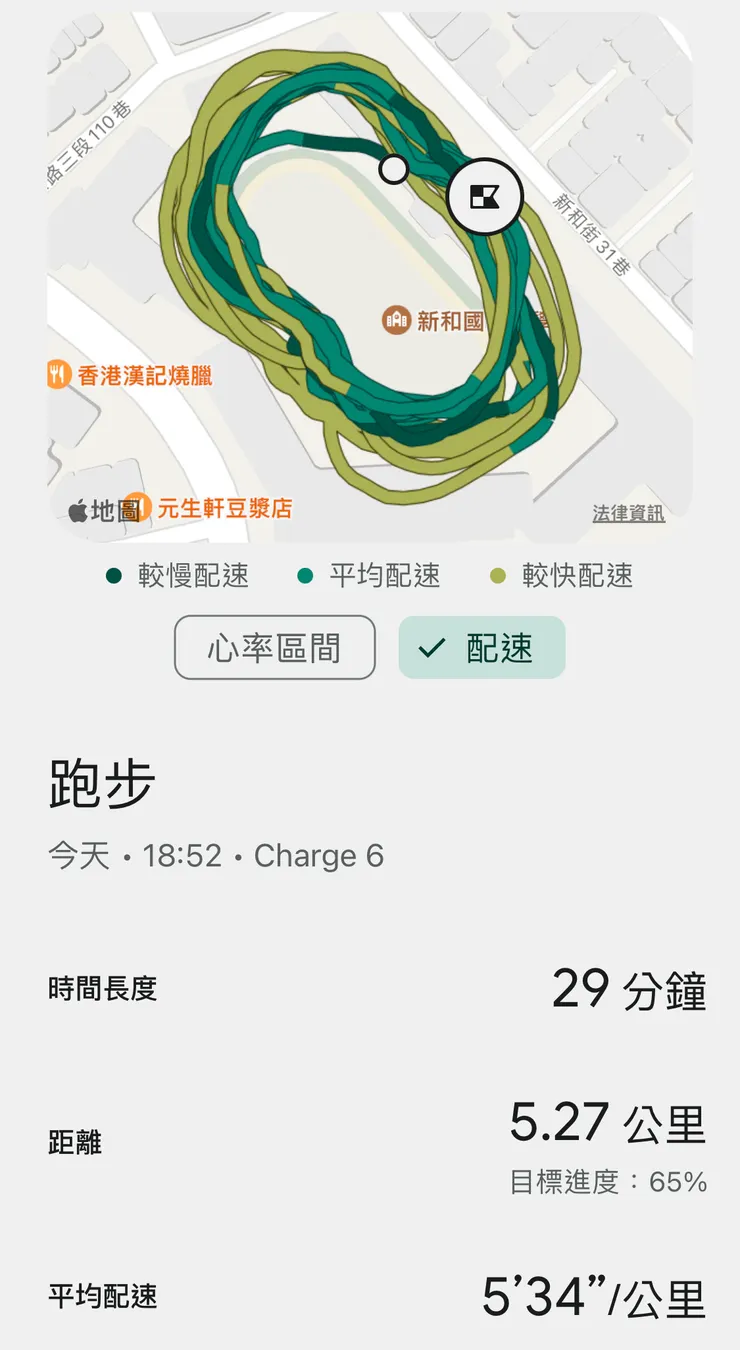Screen dimensions: 740x1350
Task: Click the 元生軒豆漿店 shop pin
Action: [x=143, y=507]
